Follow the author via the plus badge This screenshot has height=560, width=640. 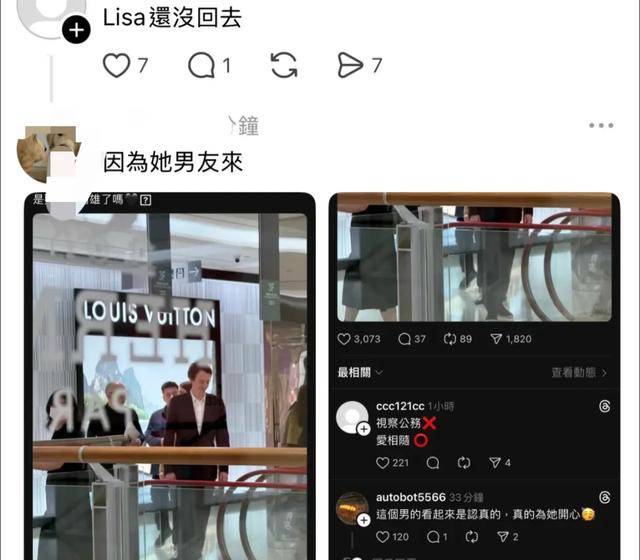(x=76, y=30)
